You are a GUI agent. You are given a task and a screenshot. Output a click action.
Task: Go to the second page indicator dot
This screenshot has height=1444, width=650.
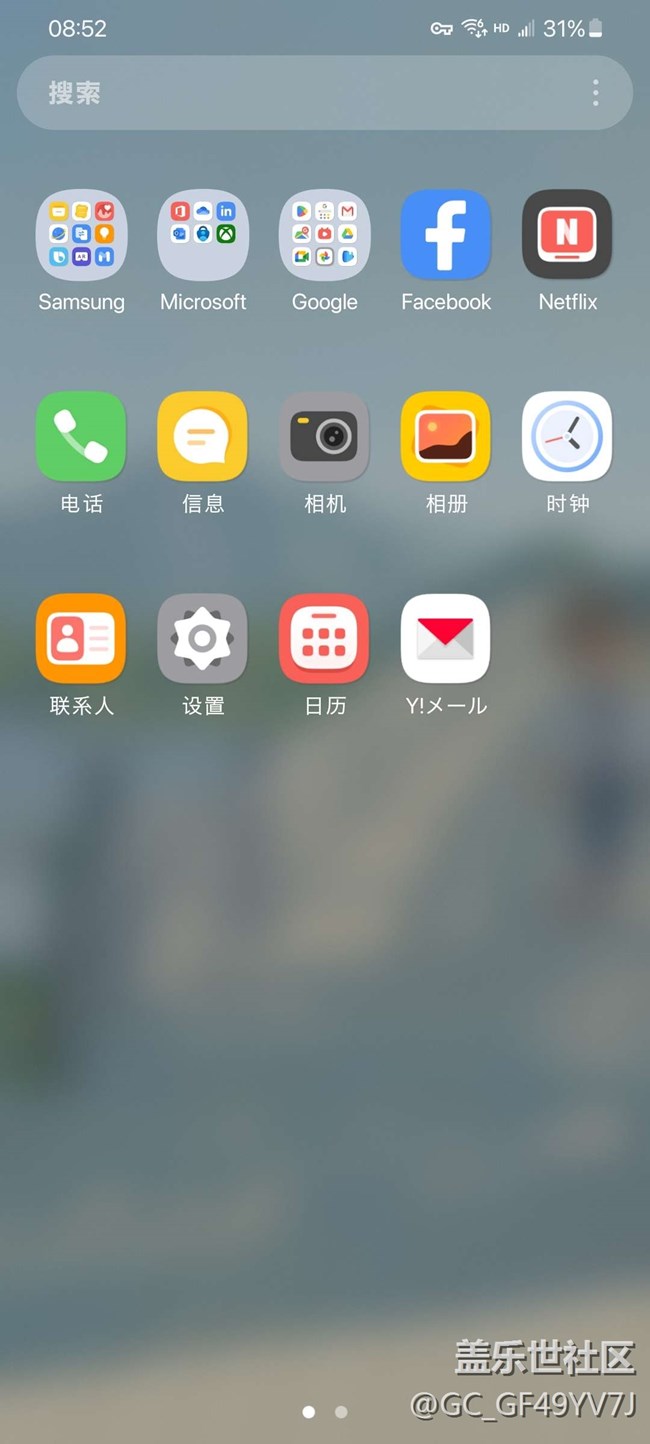point(341,1412)
